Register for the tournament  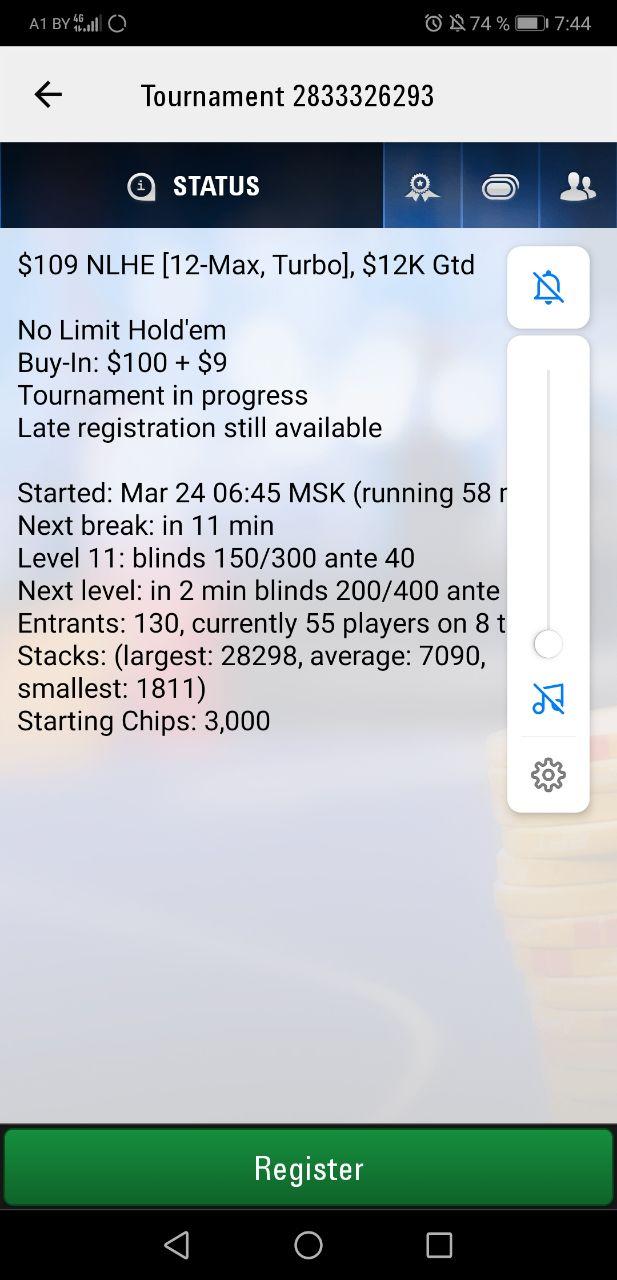coord(308,1168)
